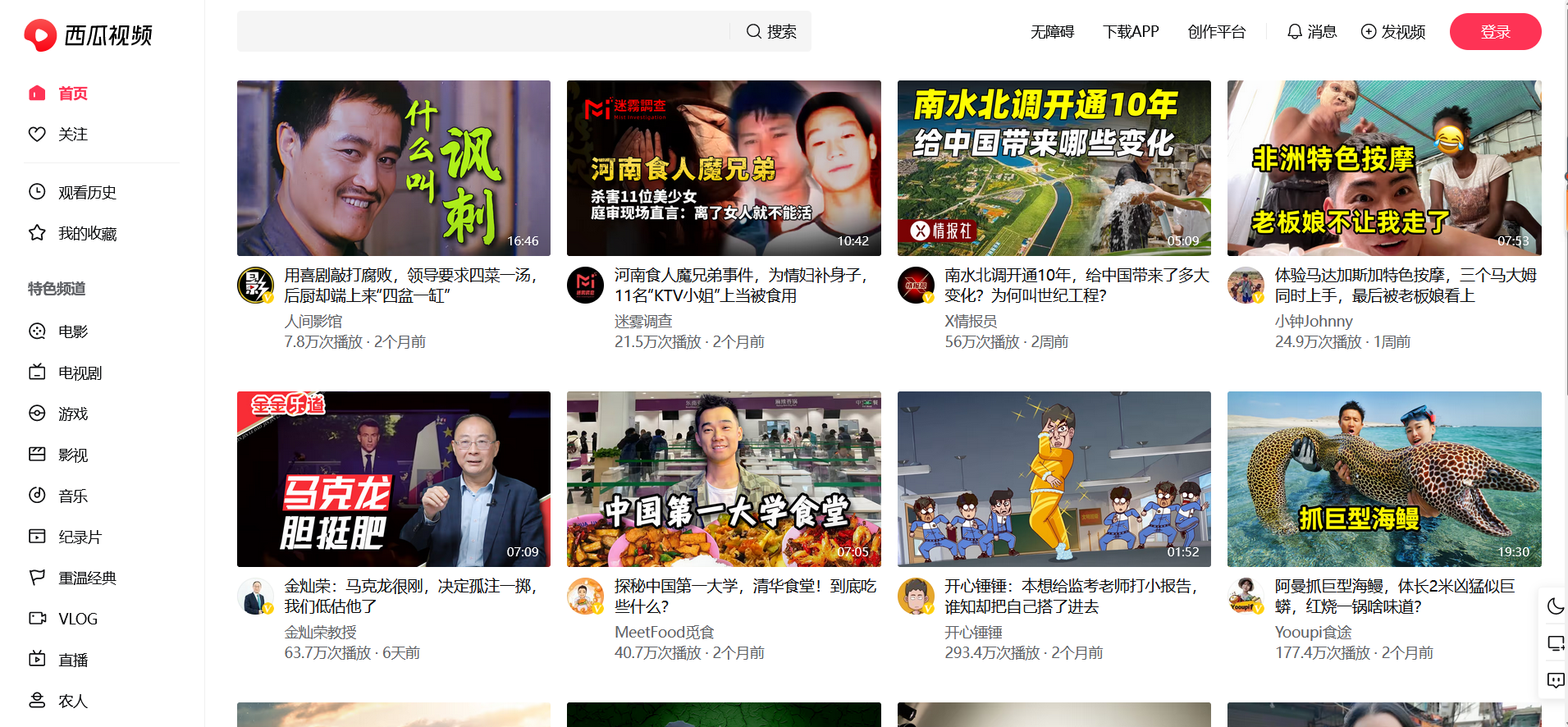This screenshot has height=727, width=1568.
Task: Play the 河南食人魔兄弟 video
Action: point(723,168)
